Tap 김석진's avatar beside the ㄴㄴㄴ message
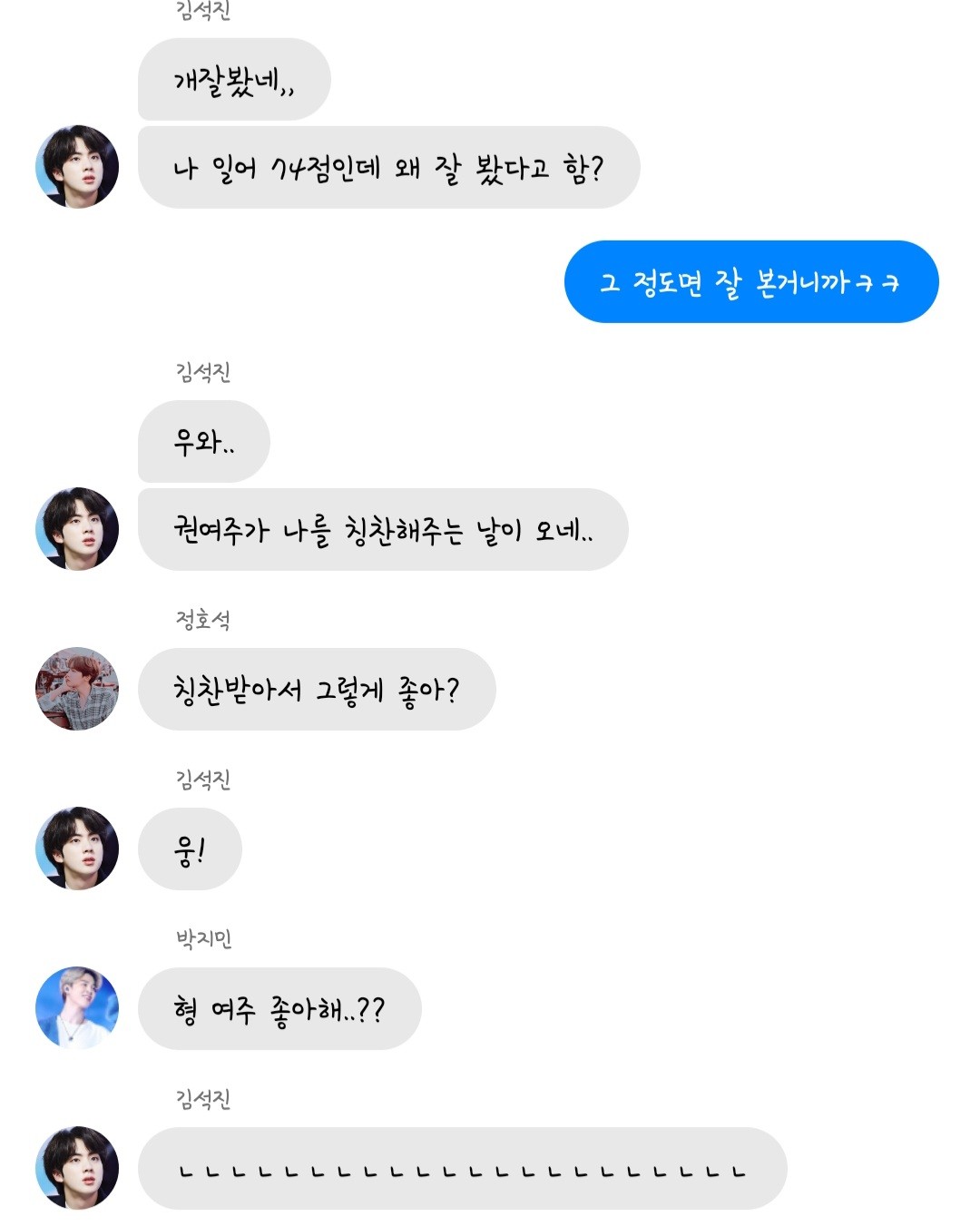980x1226 pixels. 77,1168
